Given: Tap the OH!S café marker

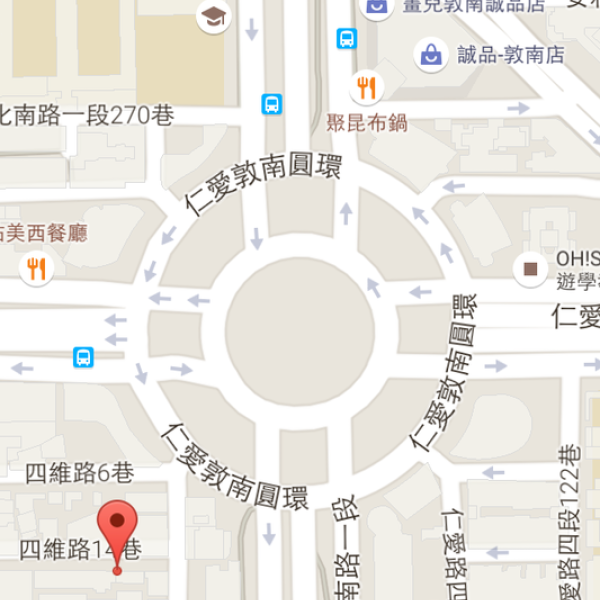Looking at the screenshot, I should click(x=529, y=268).
